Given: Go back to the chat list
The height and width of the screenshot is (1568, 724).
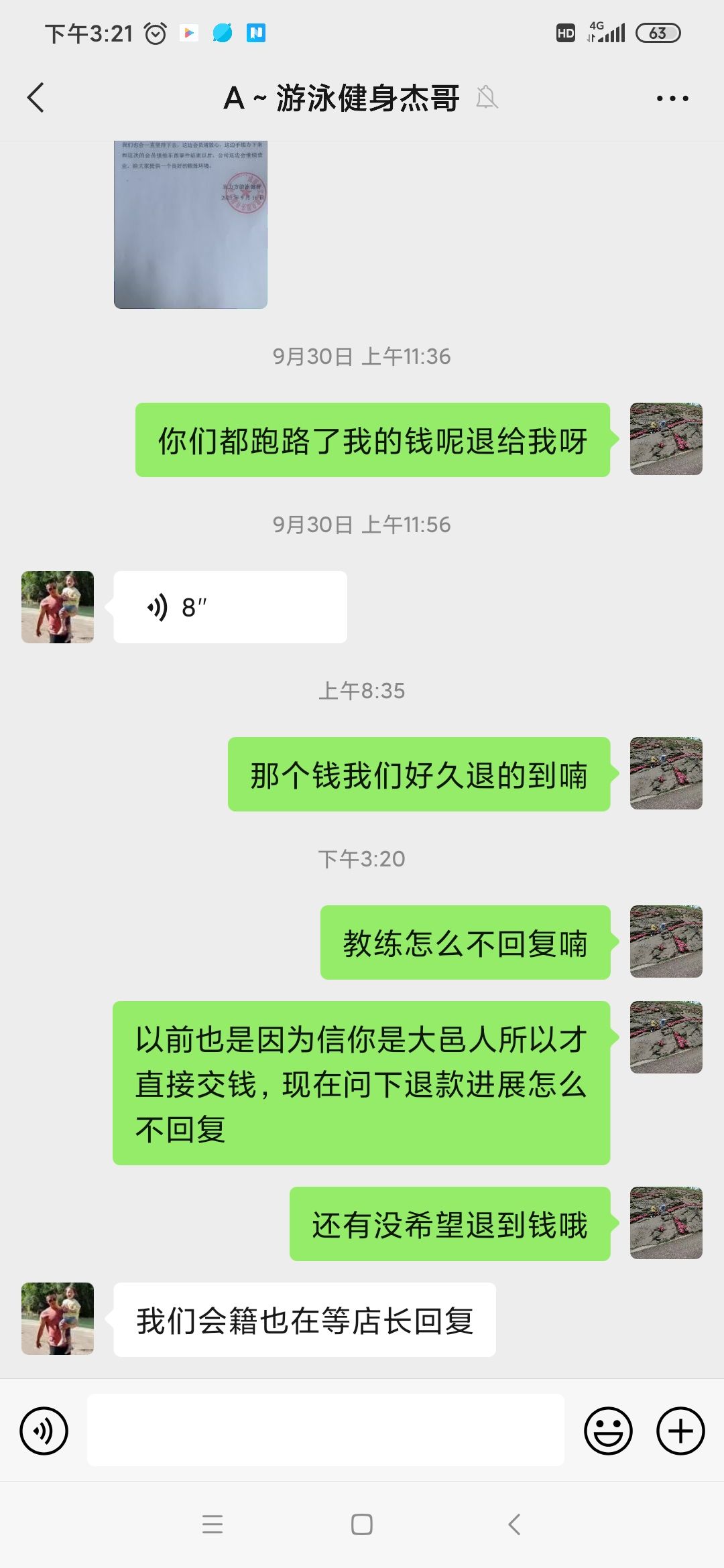Looking at the screenshot, I should 36,98.
